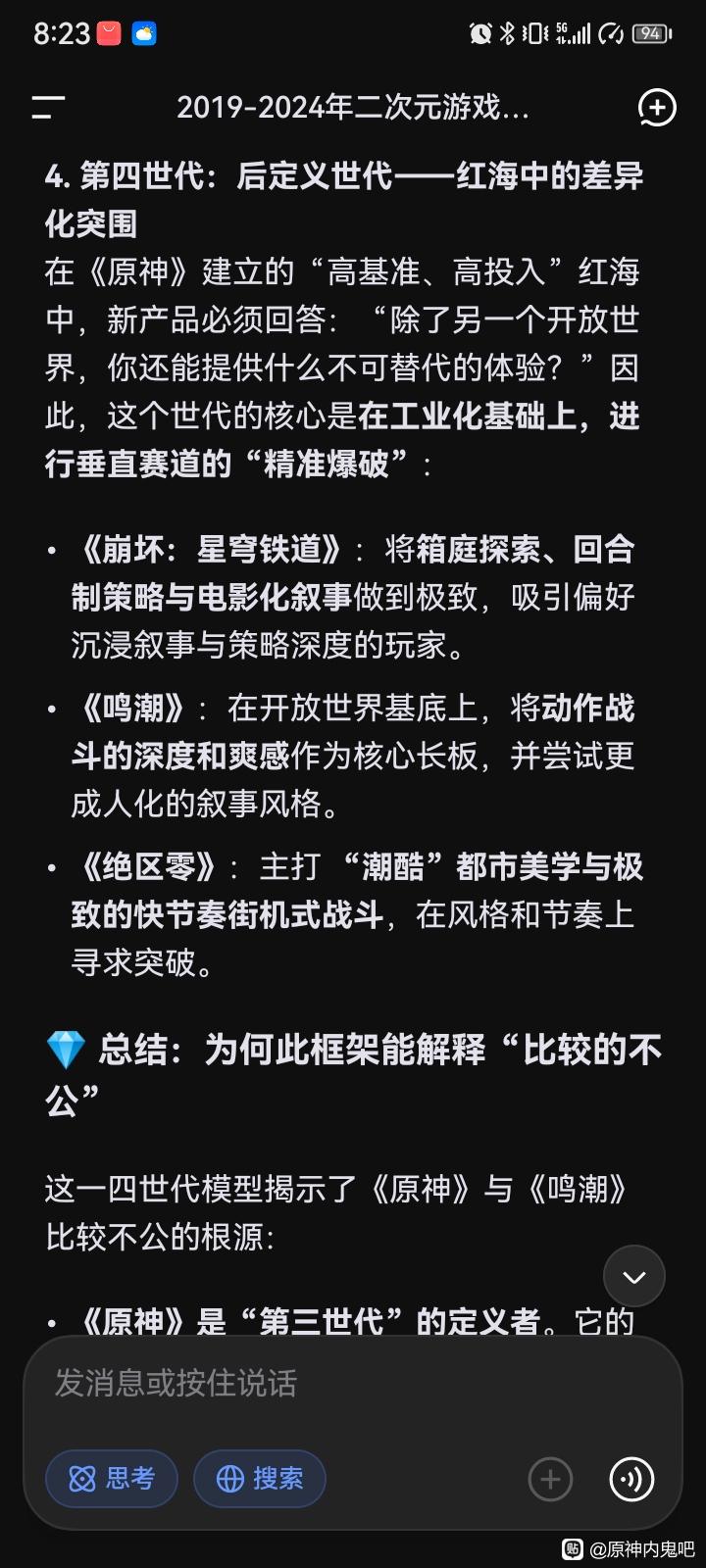Open the attachment plus button

coord(550,1479)
